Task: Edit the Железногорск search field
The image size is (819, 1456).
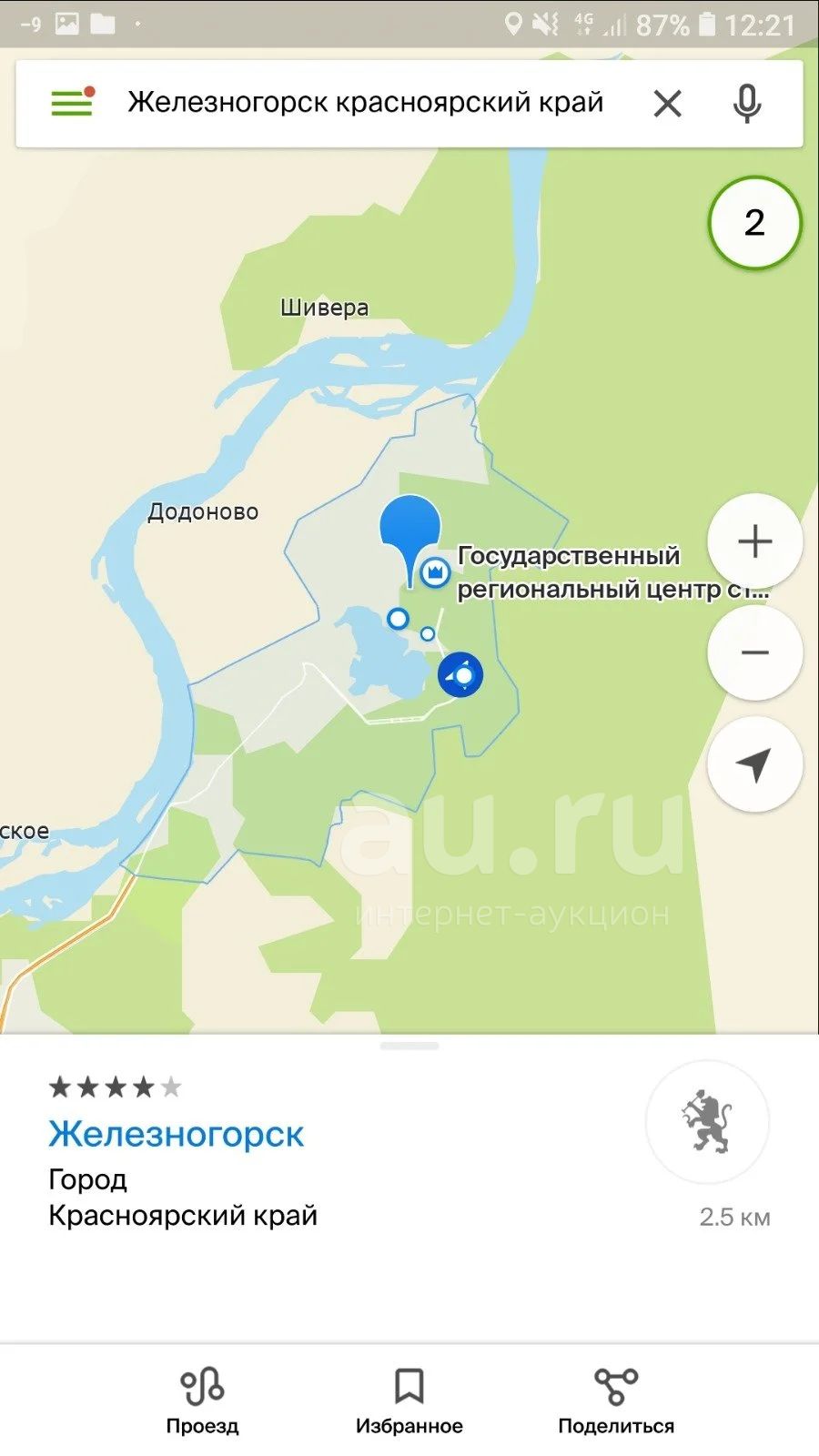Action: (x=365, y=102)
